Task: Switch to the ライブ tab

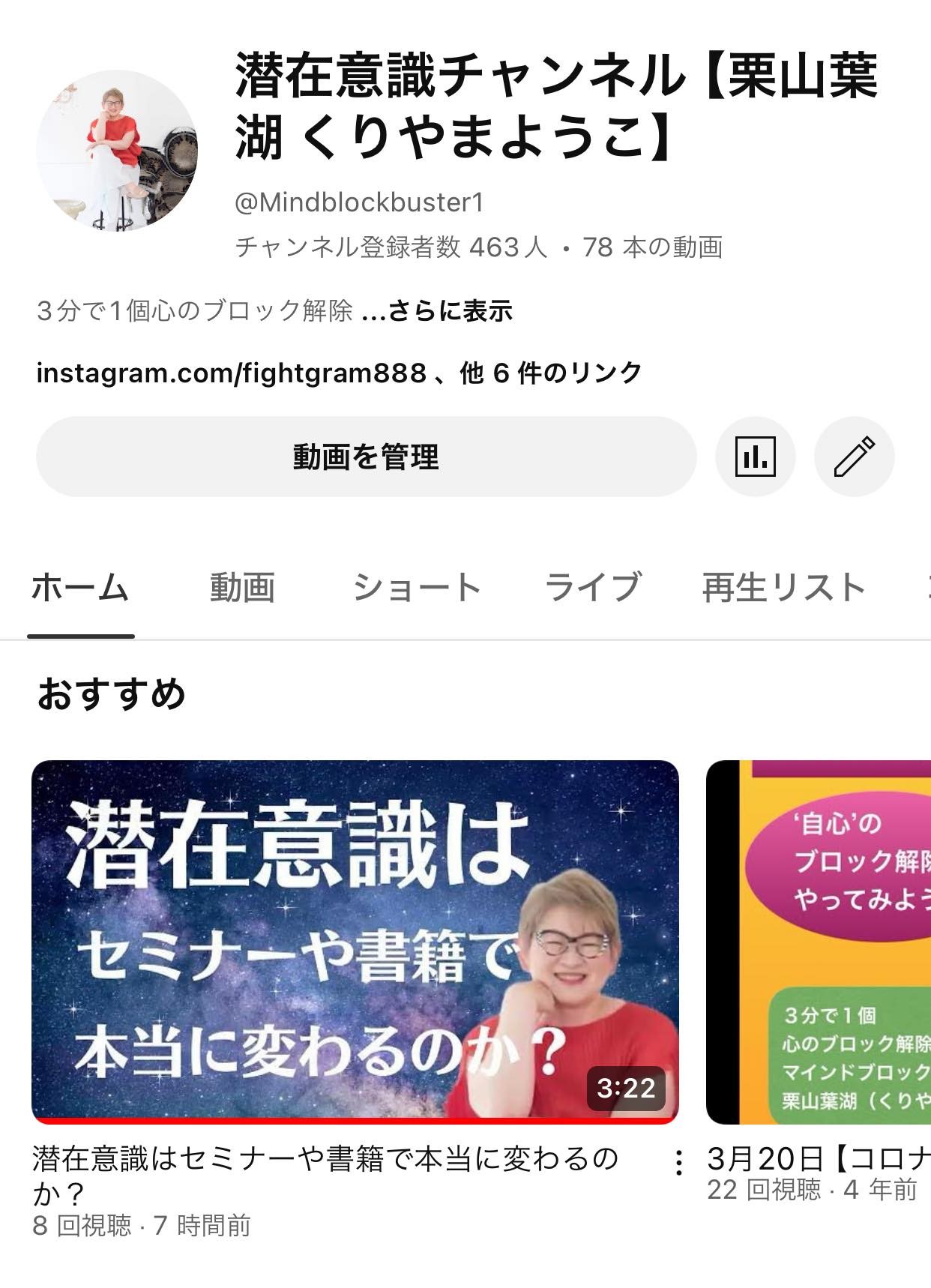Action: click(x=592, y=587)
